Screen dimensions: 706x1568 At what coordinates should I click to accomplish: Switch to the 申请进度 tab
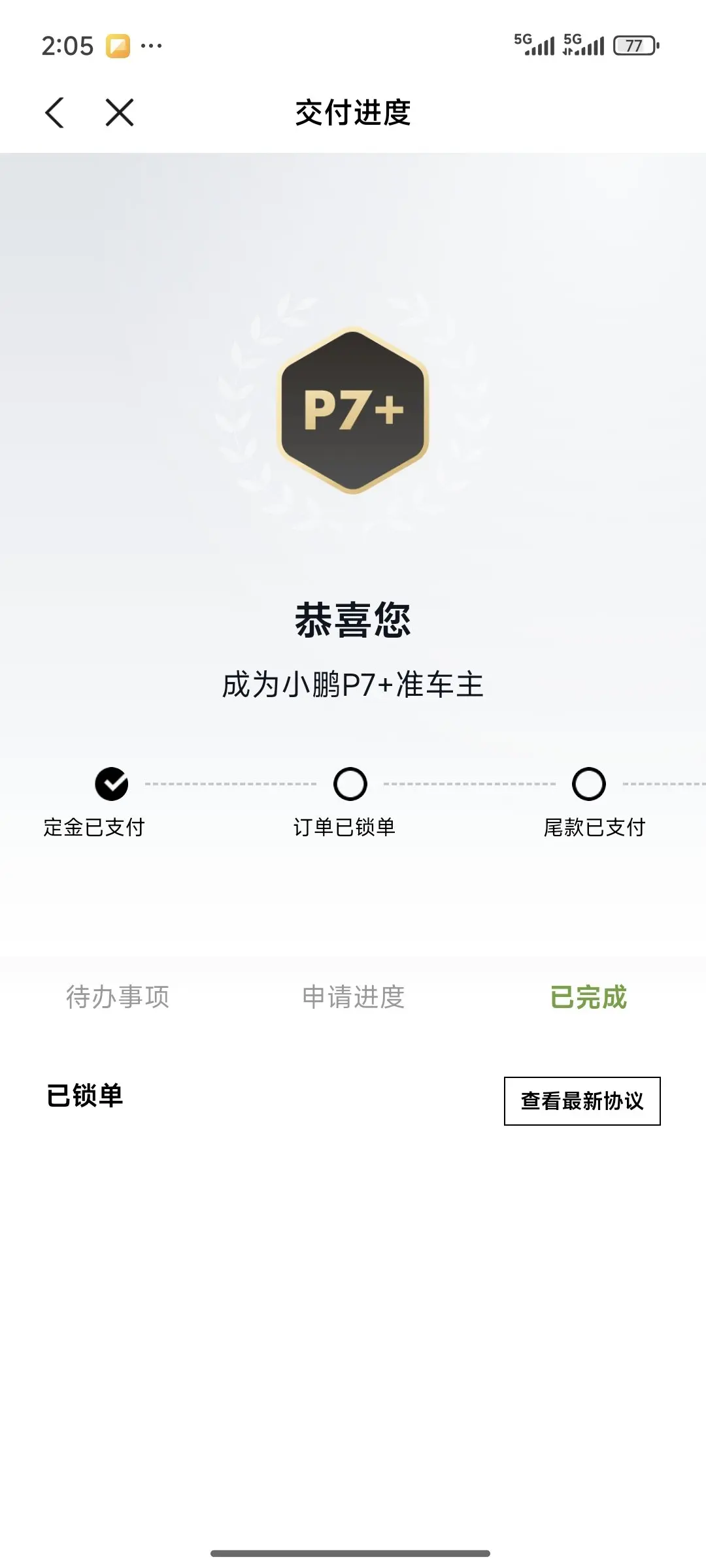click(x=353, y=997)
